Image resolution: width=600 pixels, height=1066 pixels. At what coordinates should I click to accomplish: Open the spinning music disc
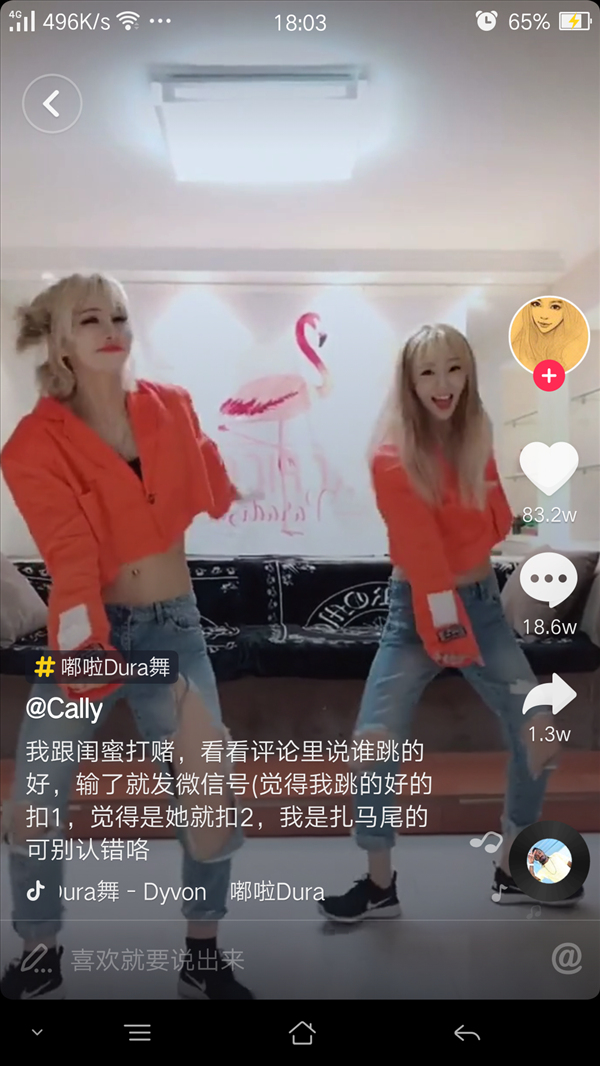549,862
